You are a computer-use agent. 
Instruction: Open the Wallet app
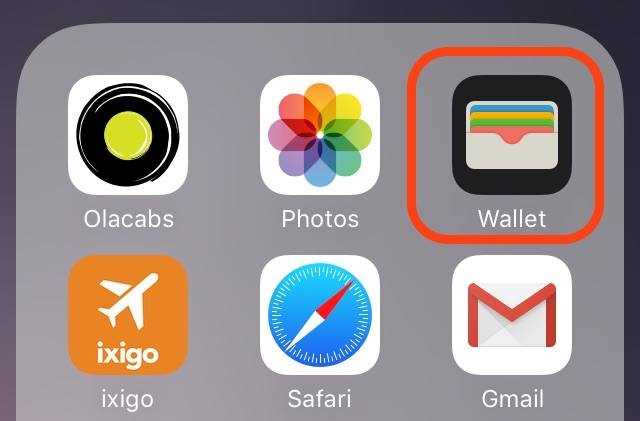pyautogui.click(x=511, y=135)
